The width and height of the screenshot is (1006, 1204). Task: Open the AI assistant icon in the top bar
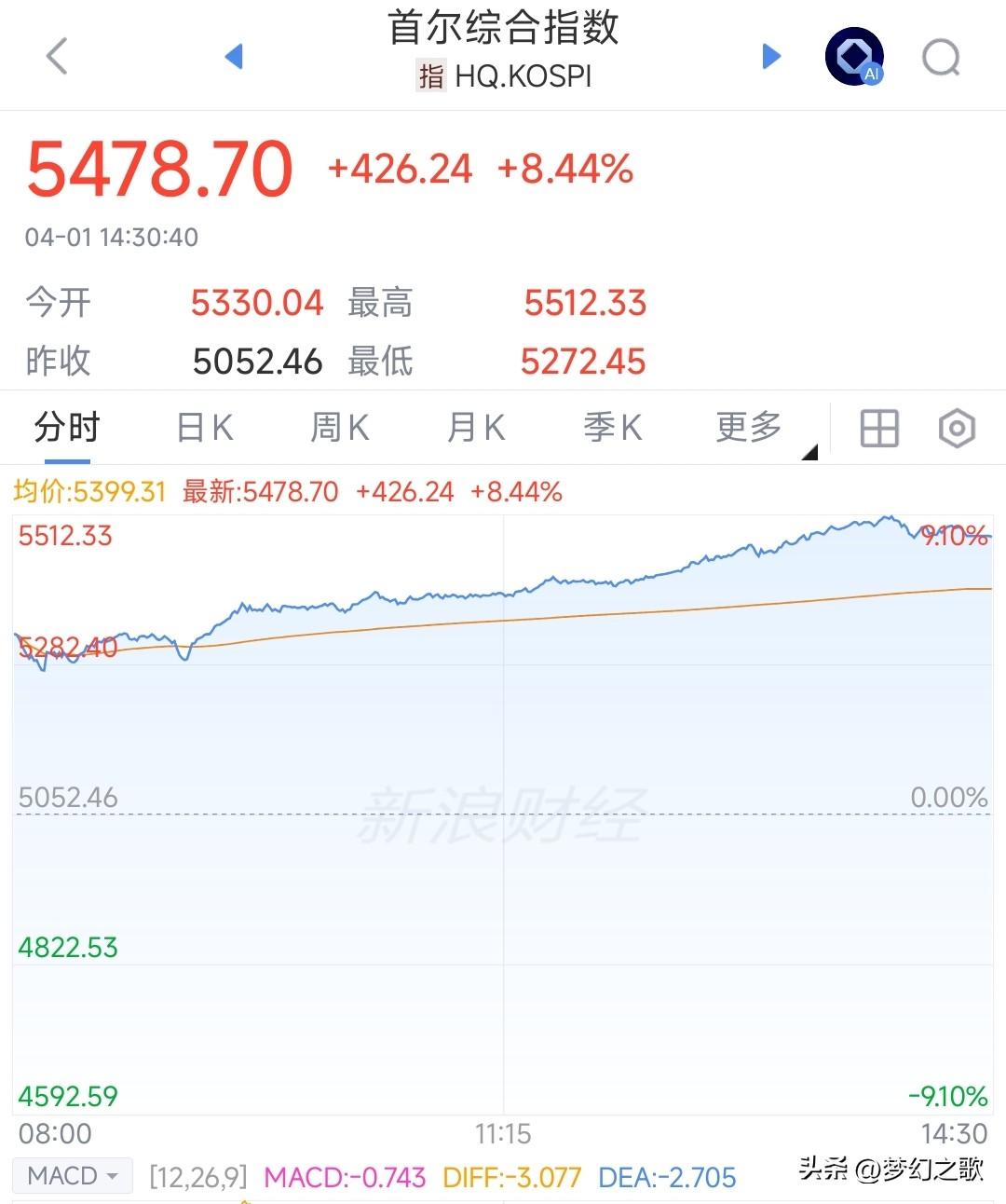[853, 56]
